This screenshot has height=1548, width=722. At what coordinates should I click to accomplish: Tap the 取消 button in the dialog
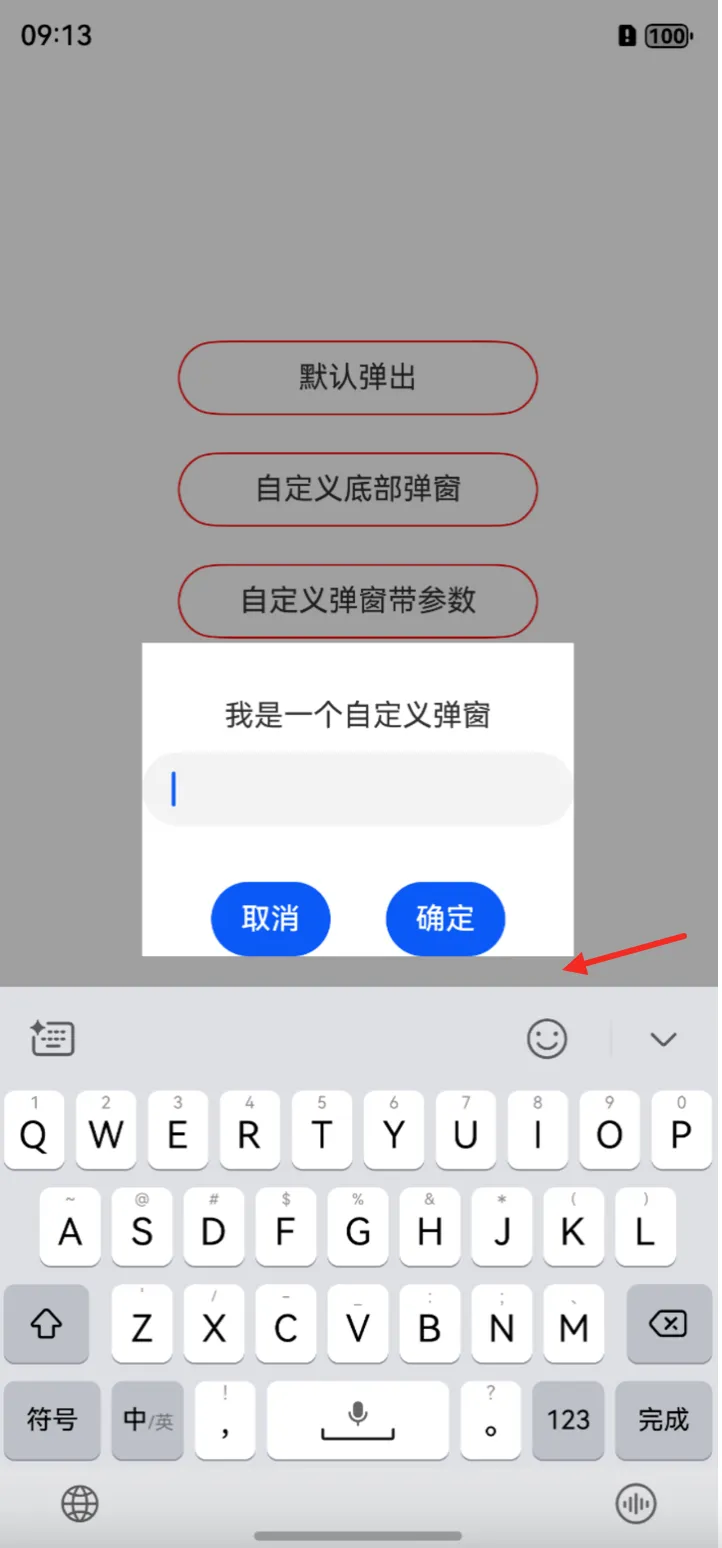(270, 918)
